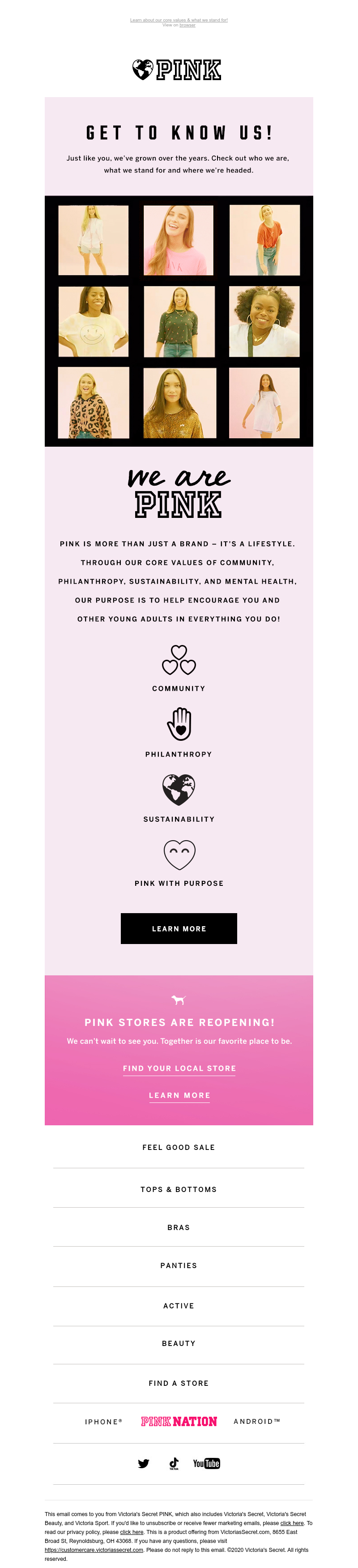Viewport: 358px width, 1568px height.
Task: Open 'Learn about our core values' link
Action: (x=179, y=20)
